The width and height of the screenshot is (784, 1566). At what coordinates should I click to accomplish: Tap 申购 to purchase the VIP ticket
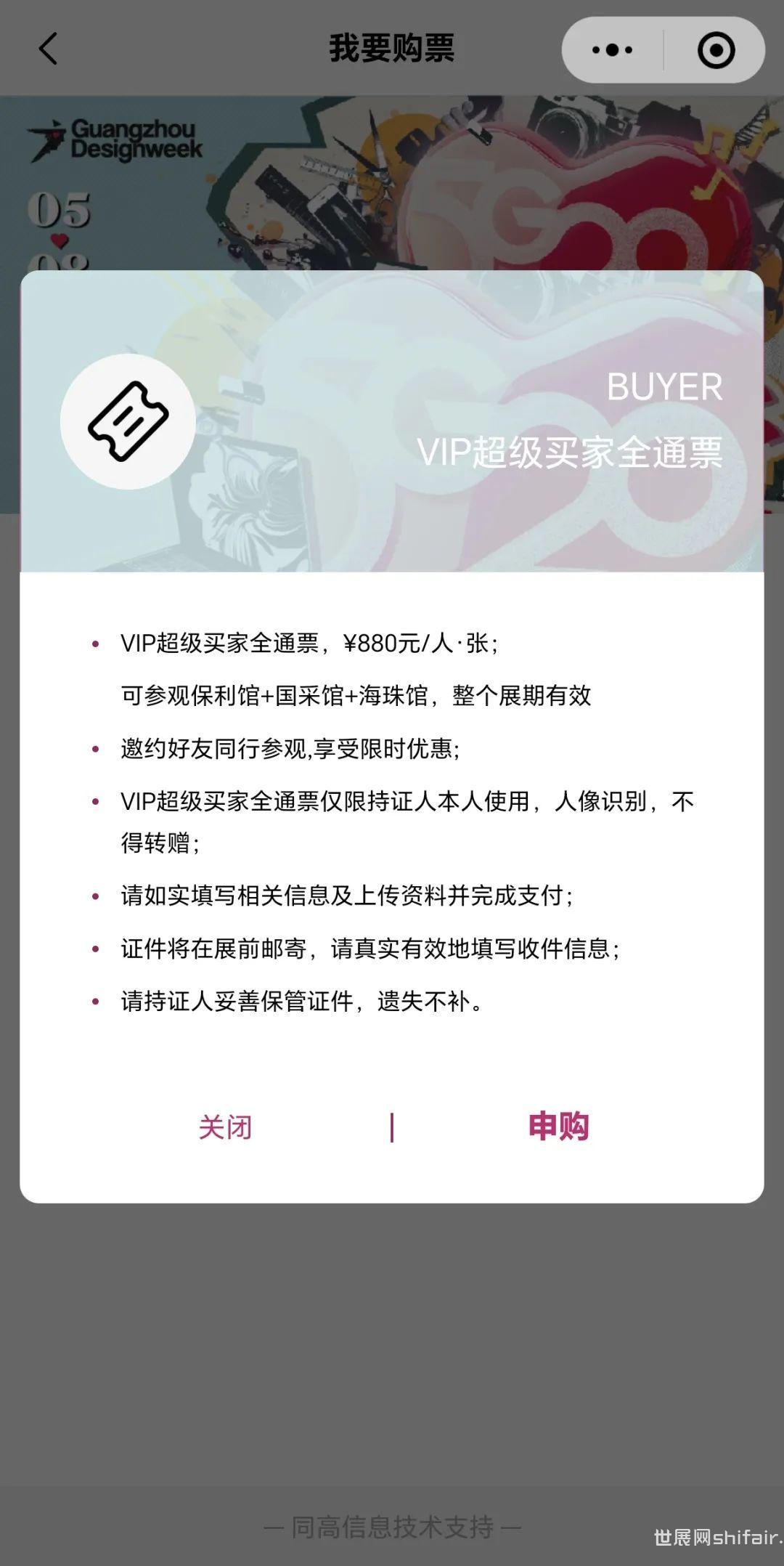558,1127
